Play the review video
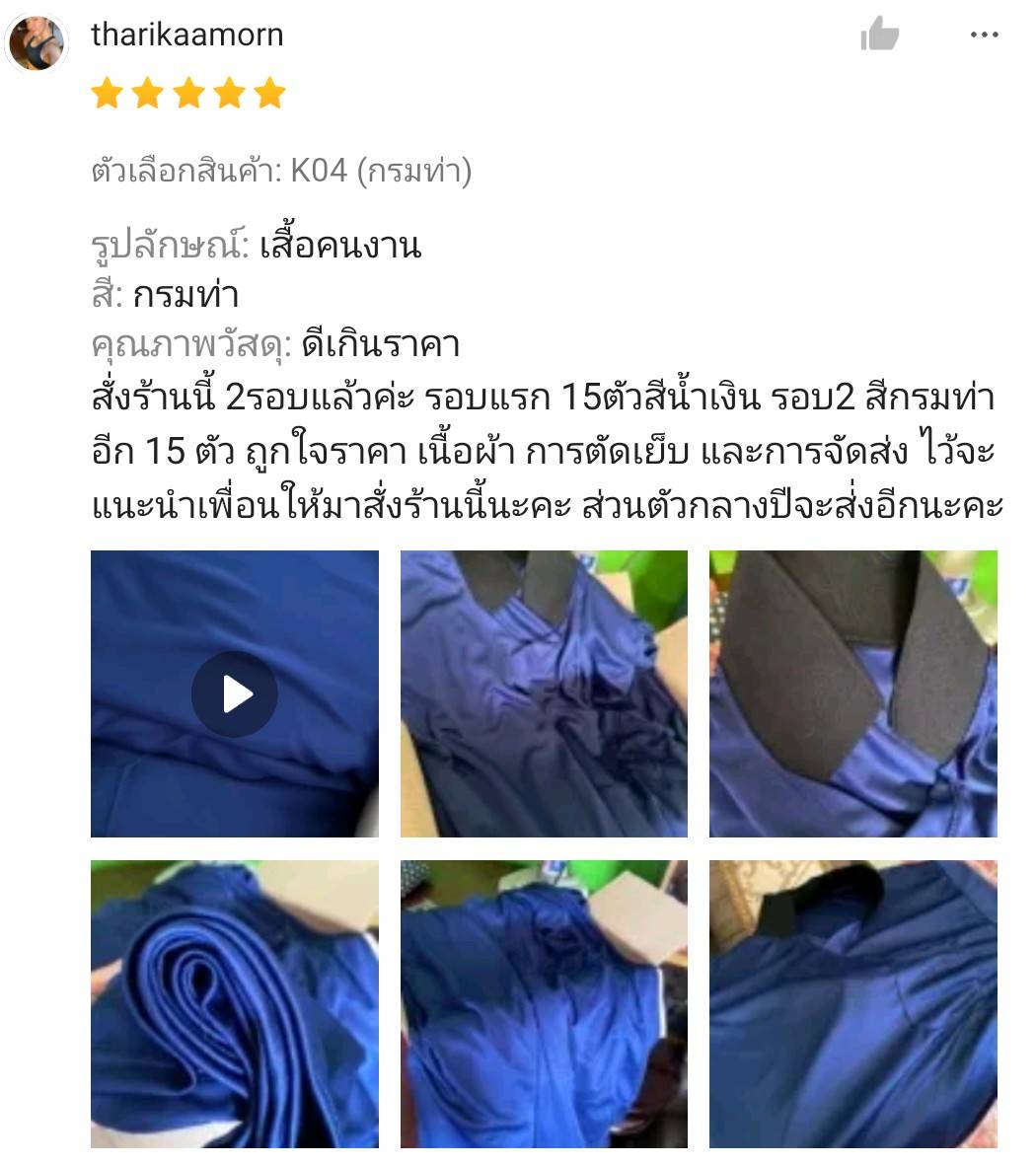This screenshot has height=1164, width=1036. click(235, 693)
